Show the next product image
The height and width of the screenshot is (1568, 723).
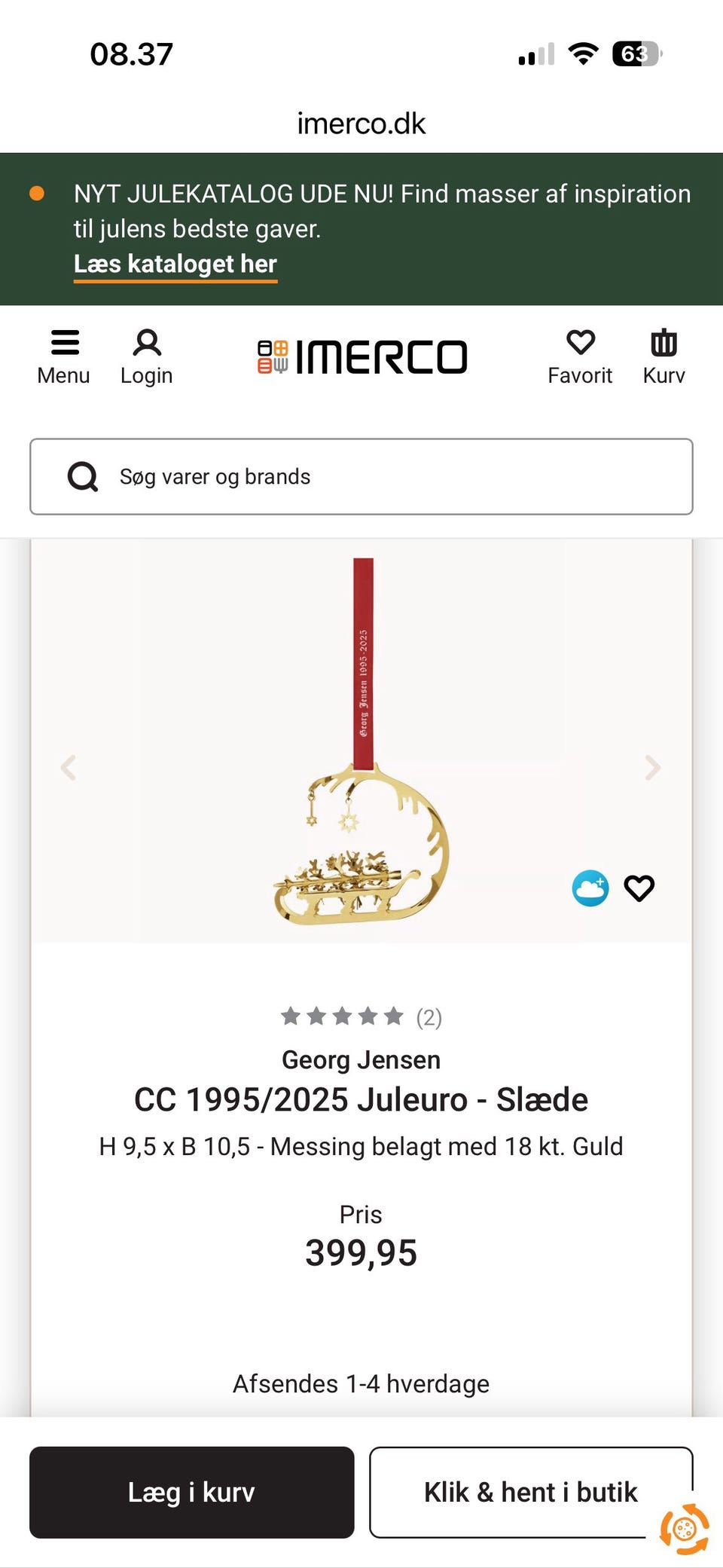click(x=651, y=768)
